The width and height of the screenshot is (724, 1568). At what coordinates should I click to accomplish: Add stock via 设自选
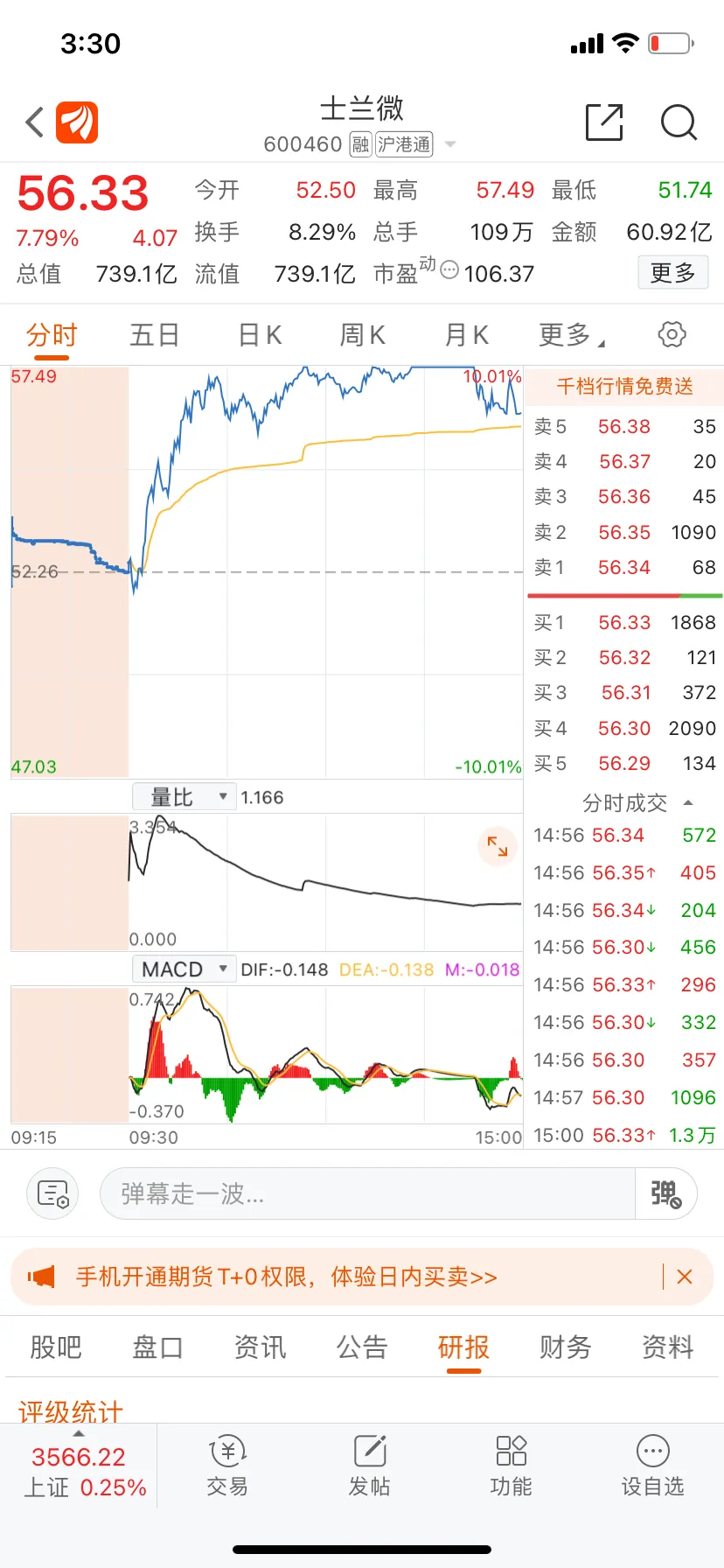tap(652, 1466)
